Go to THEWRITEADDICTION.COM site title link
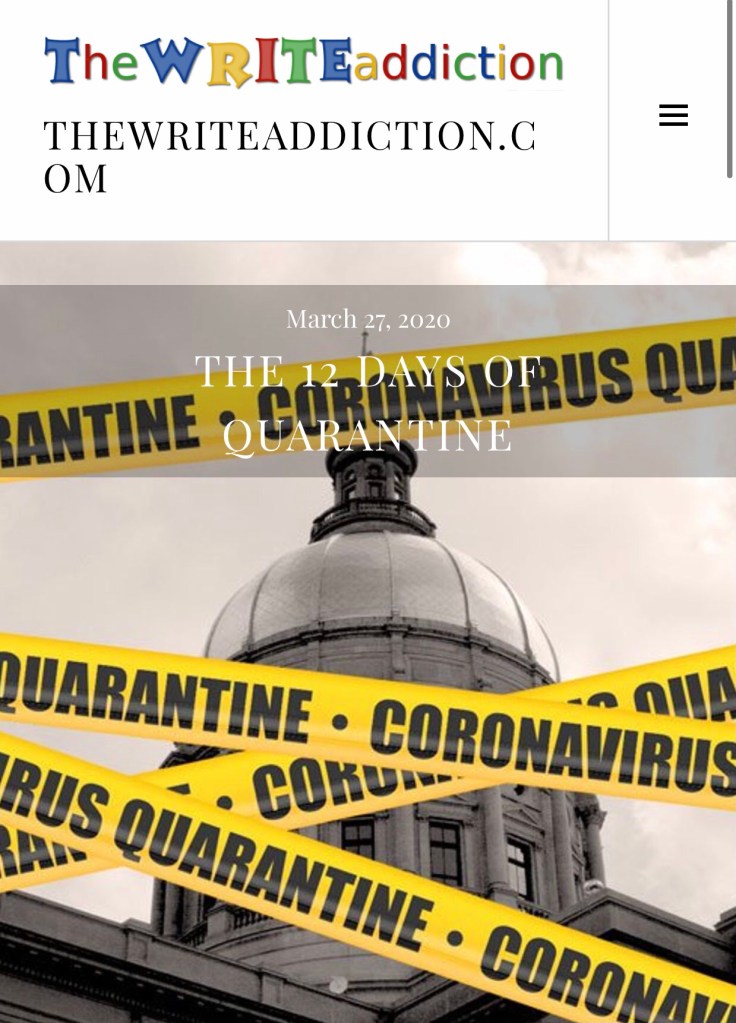The image size is (736, 1023). pyautogui.click(x=290, y=157)
